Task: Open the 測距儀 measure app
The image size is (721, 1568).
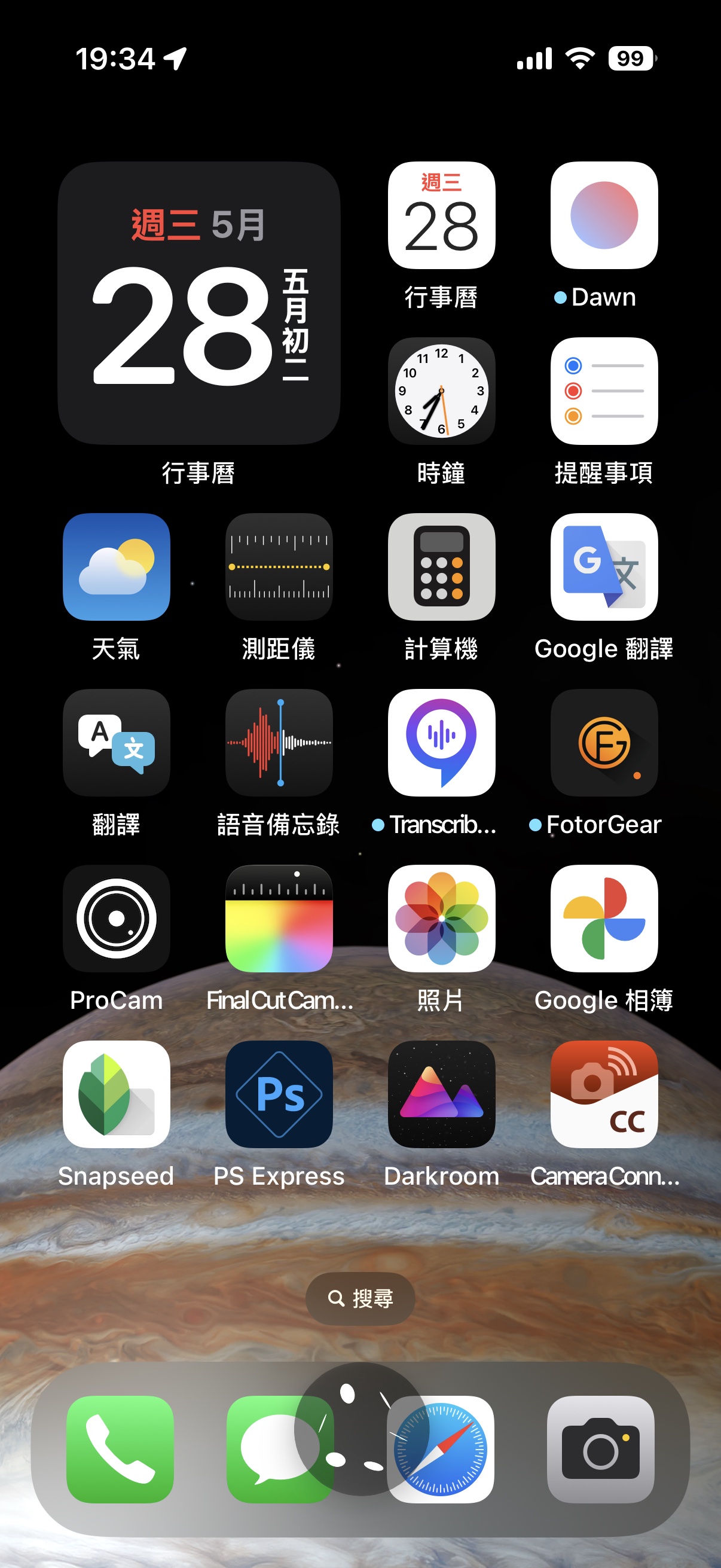Action: tap(279, 566)
